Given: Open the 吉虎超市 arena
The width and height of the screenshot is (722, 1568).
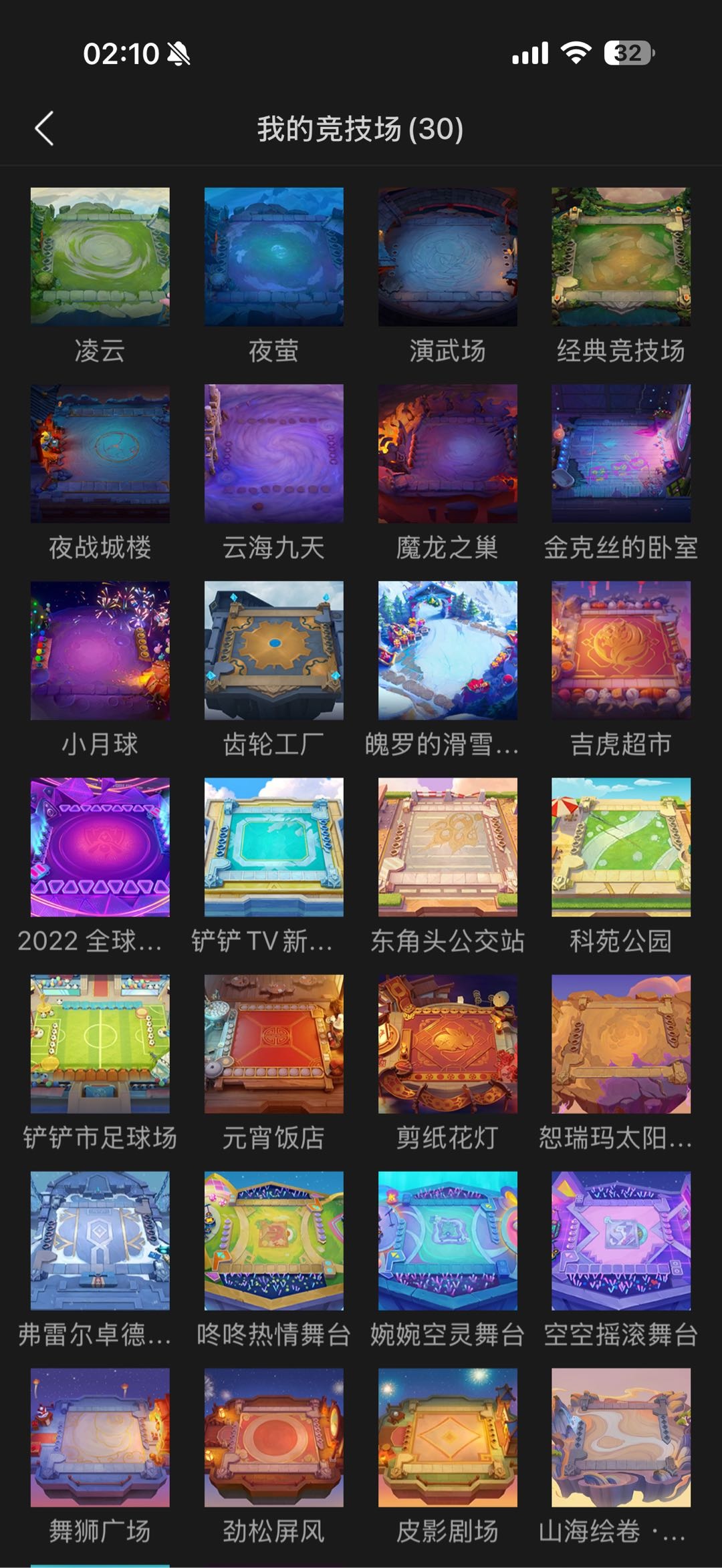Looking at the screenshot, I should tap(620, 650).
